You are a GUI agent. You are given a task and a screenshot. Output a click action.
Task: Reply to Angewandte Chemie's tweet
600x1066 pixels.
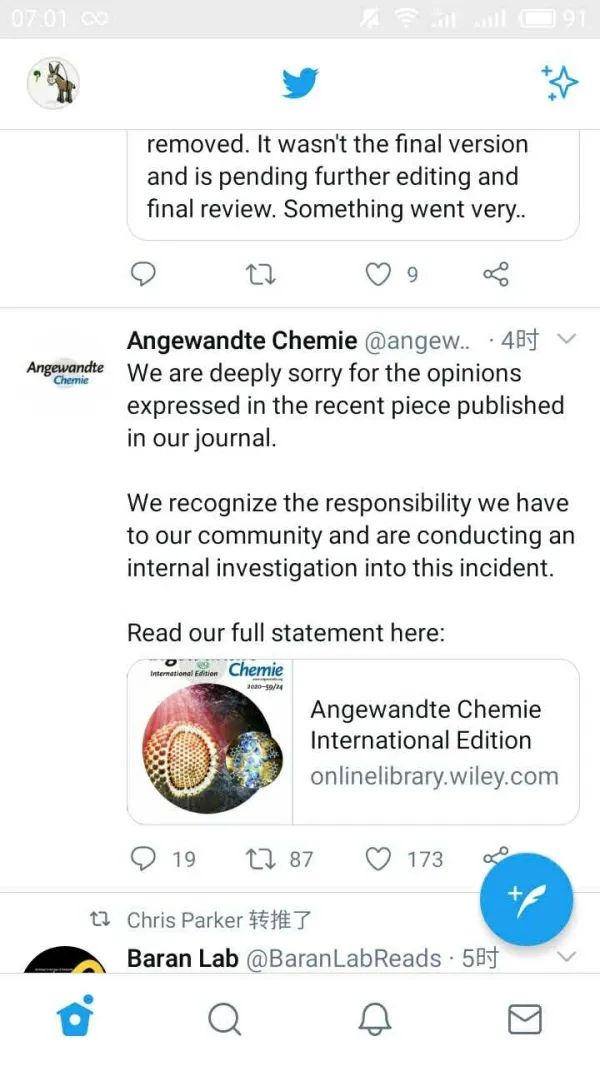coord(144,858)
